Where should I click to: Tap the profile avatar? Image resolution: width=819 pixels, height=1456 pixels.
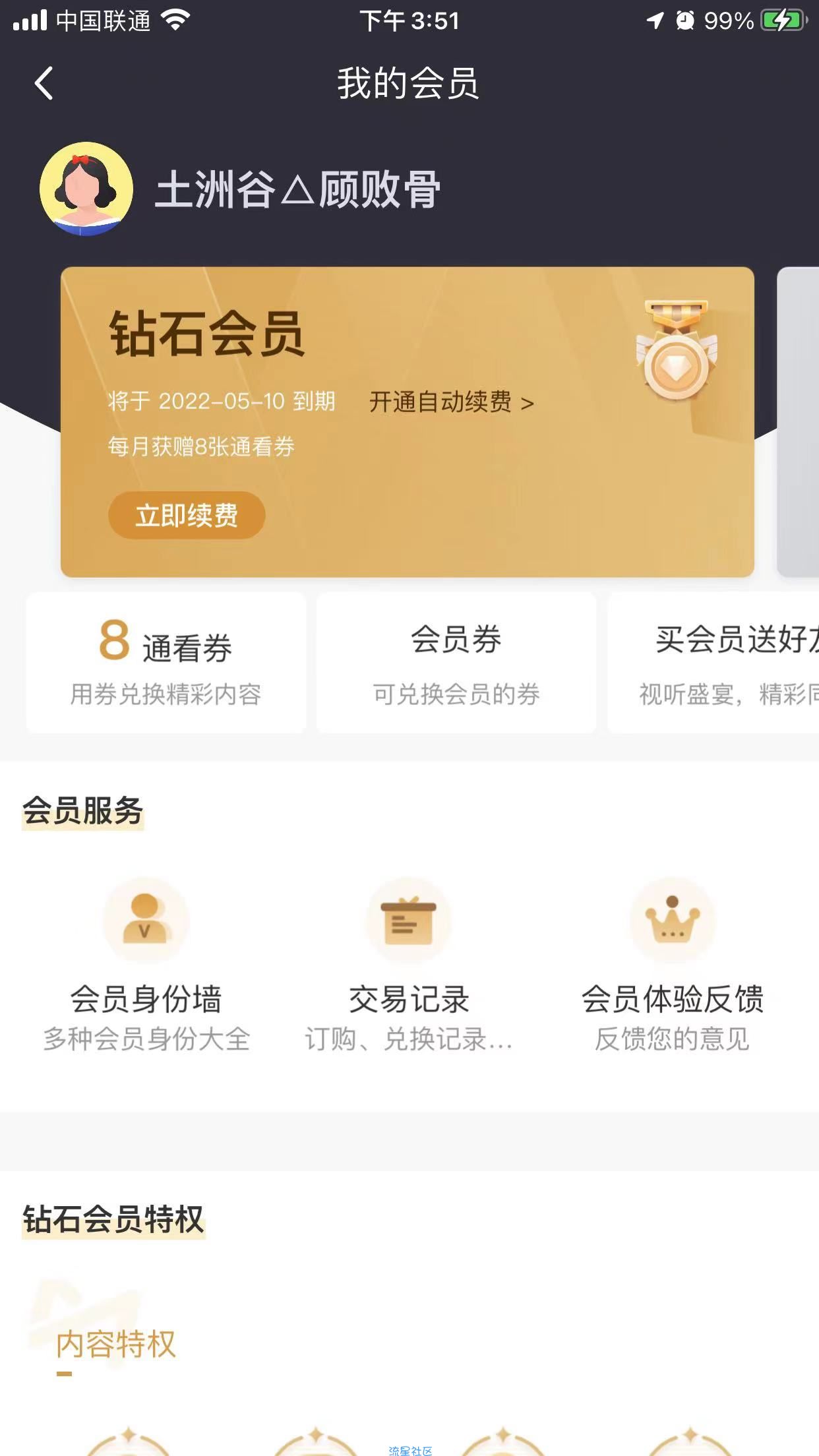click(86, 189)
